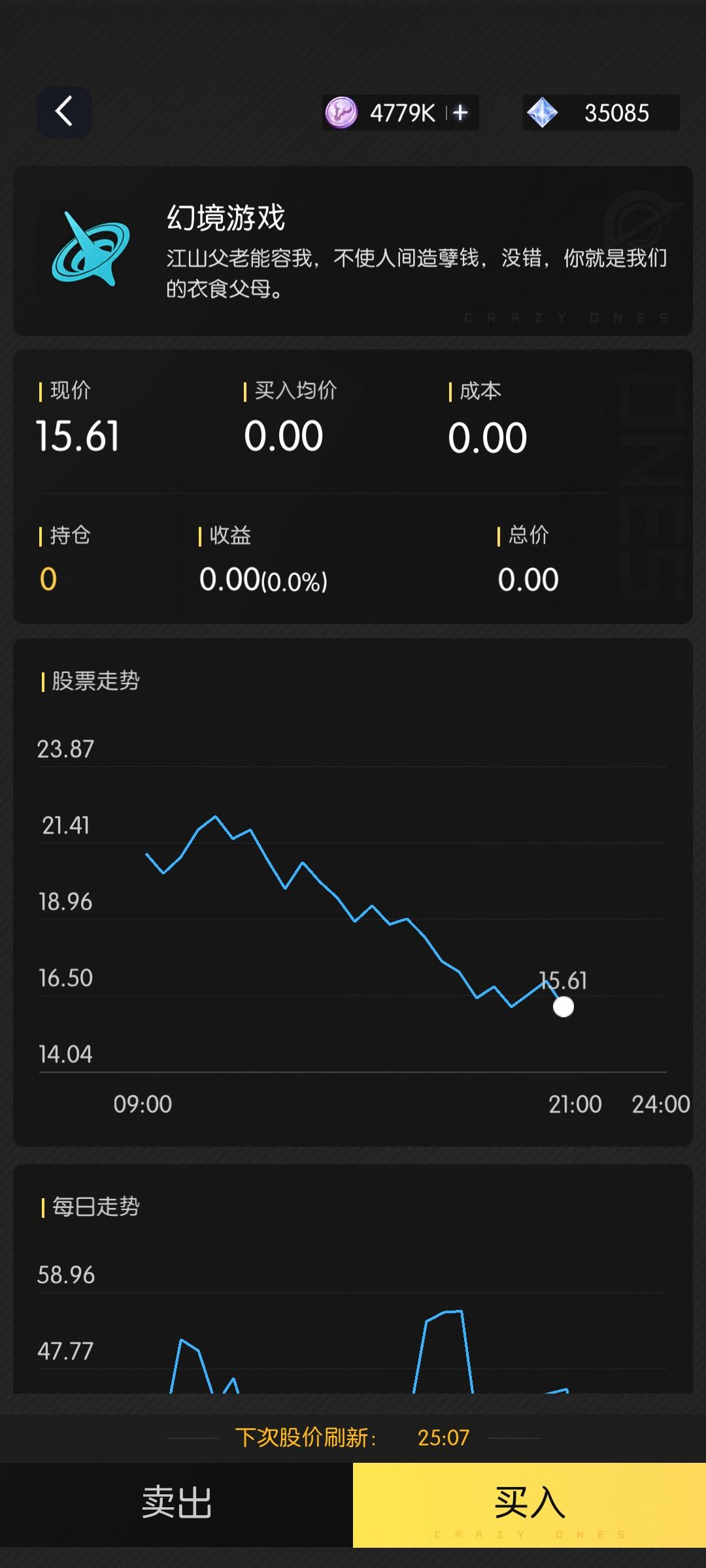
Task: Select the yellow marker next to 现价 label
Action: [x=41, y=390]
